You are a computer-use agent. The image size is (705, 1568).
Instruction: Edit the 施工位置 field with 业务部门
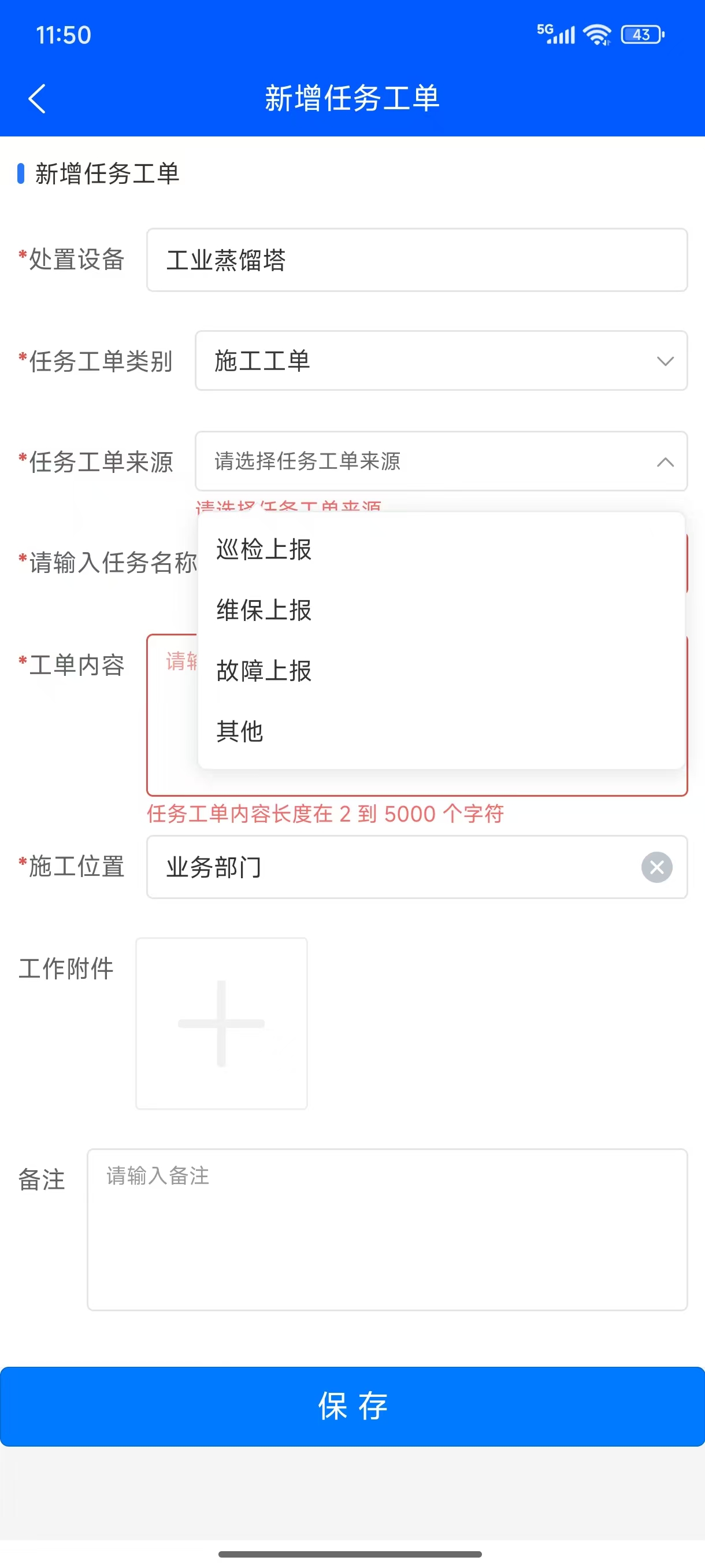tap(389, 867)
